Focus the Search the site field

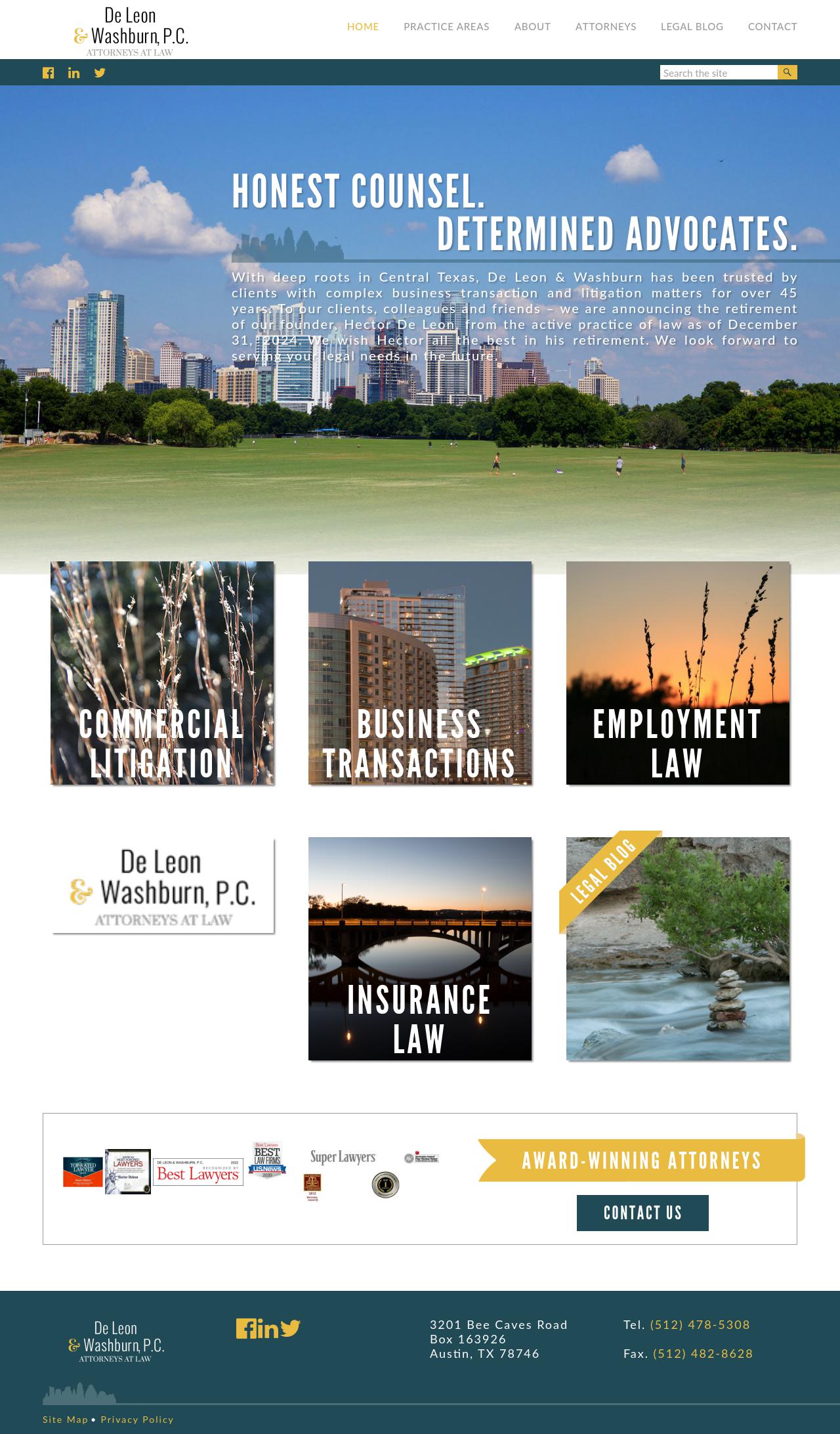point(718,73)
